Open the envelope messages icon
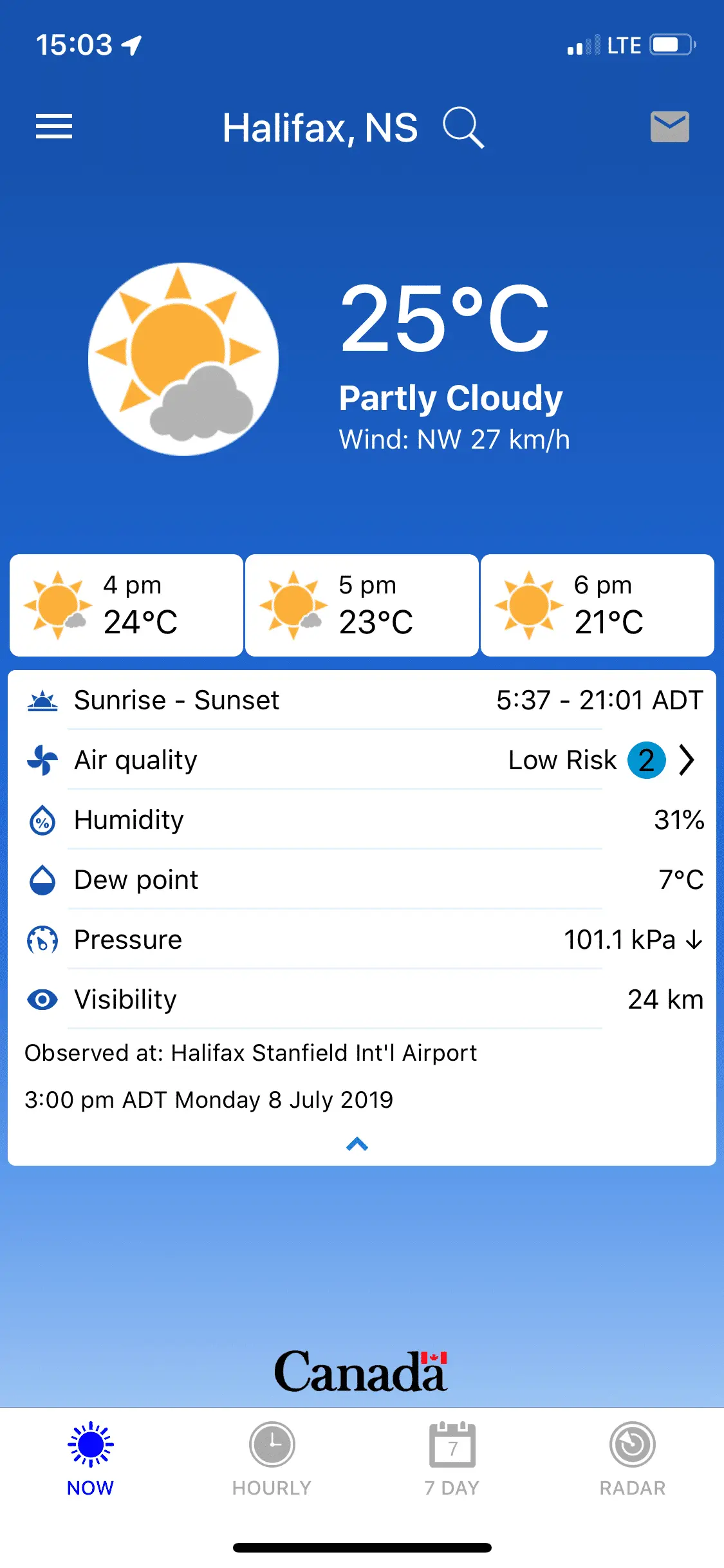This screenshot has height=1568, width=724. coord(669,127)
